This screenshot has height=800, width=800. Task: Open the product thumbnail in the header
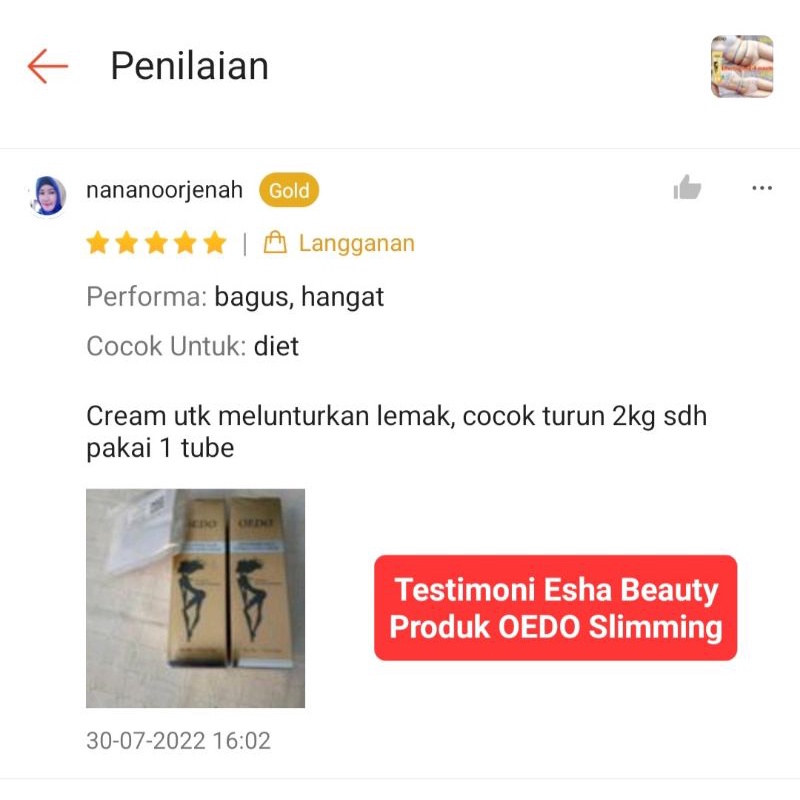point(741,67)
